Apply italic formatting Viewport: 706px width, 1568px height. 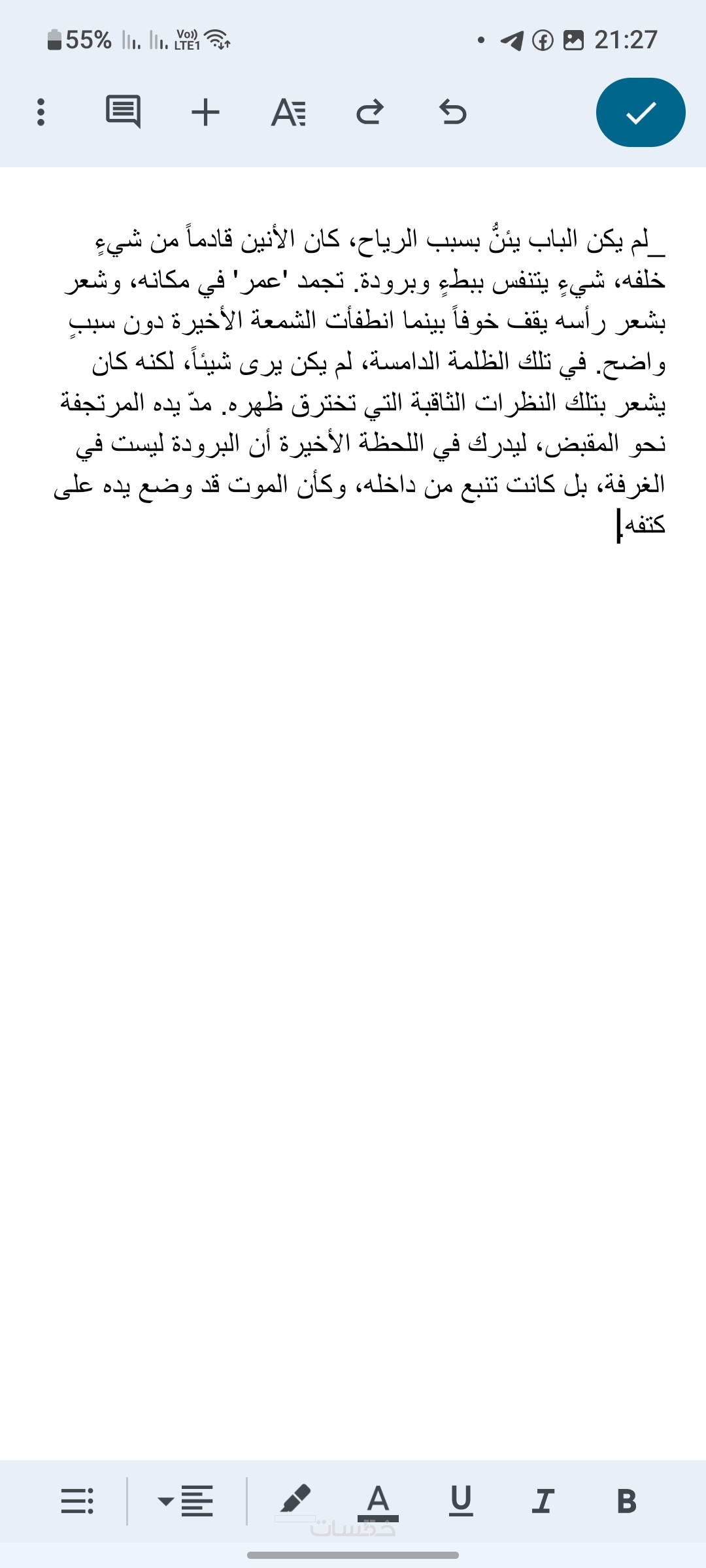[543, 1501]
